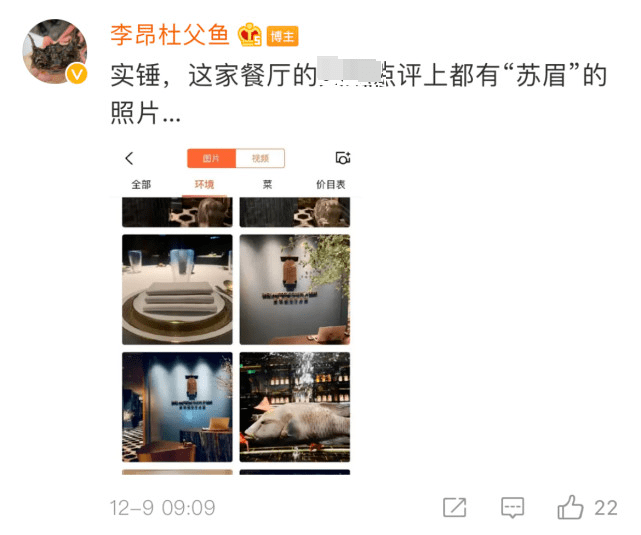The image size is (641, 535).
Task: Open the attached screenshot image in the post
Action: 236,308
